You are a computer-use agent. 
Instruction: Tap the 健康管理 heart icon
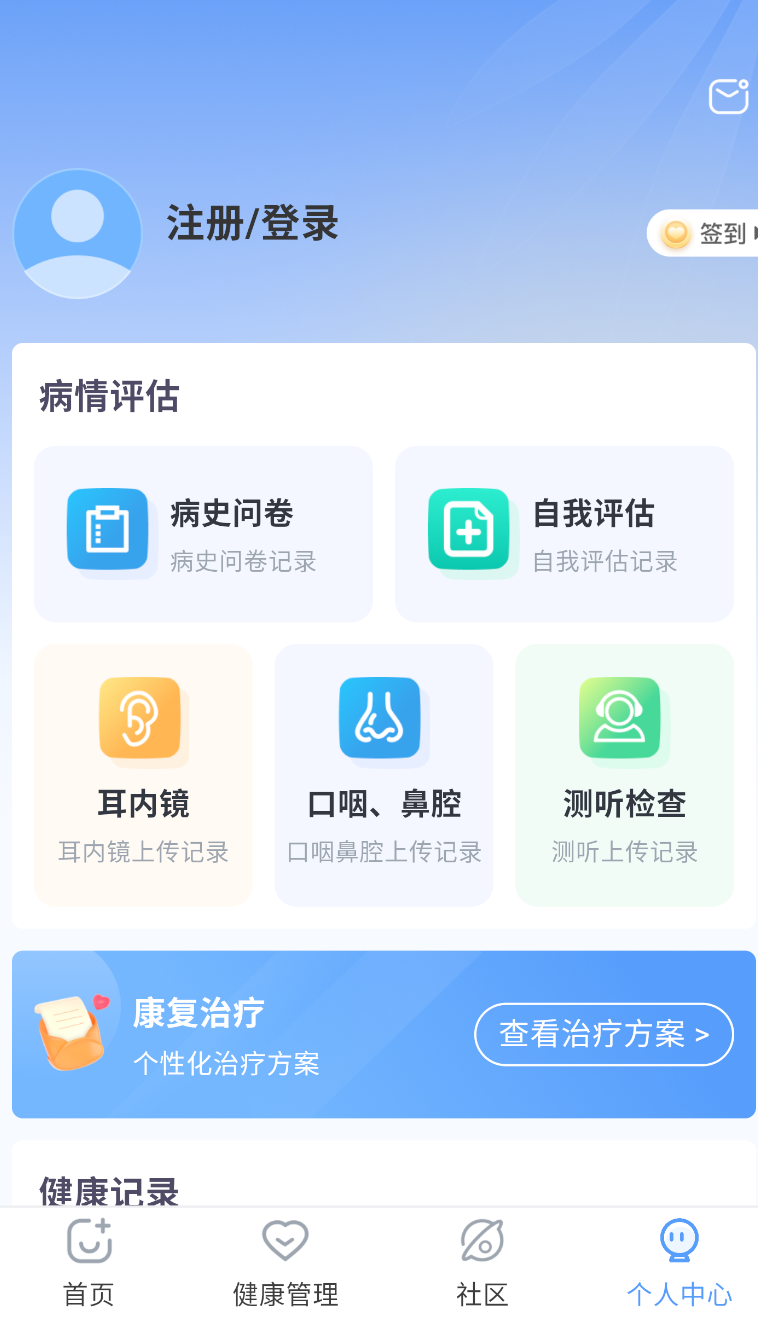point(284,1240)
